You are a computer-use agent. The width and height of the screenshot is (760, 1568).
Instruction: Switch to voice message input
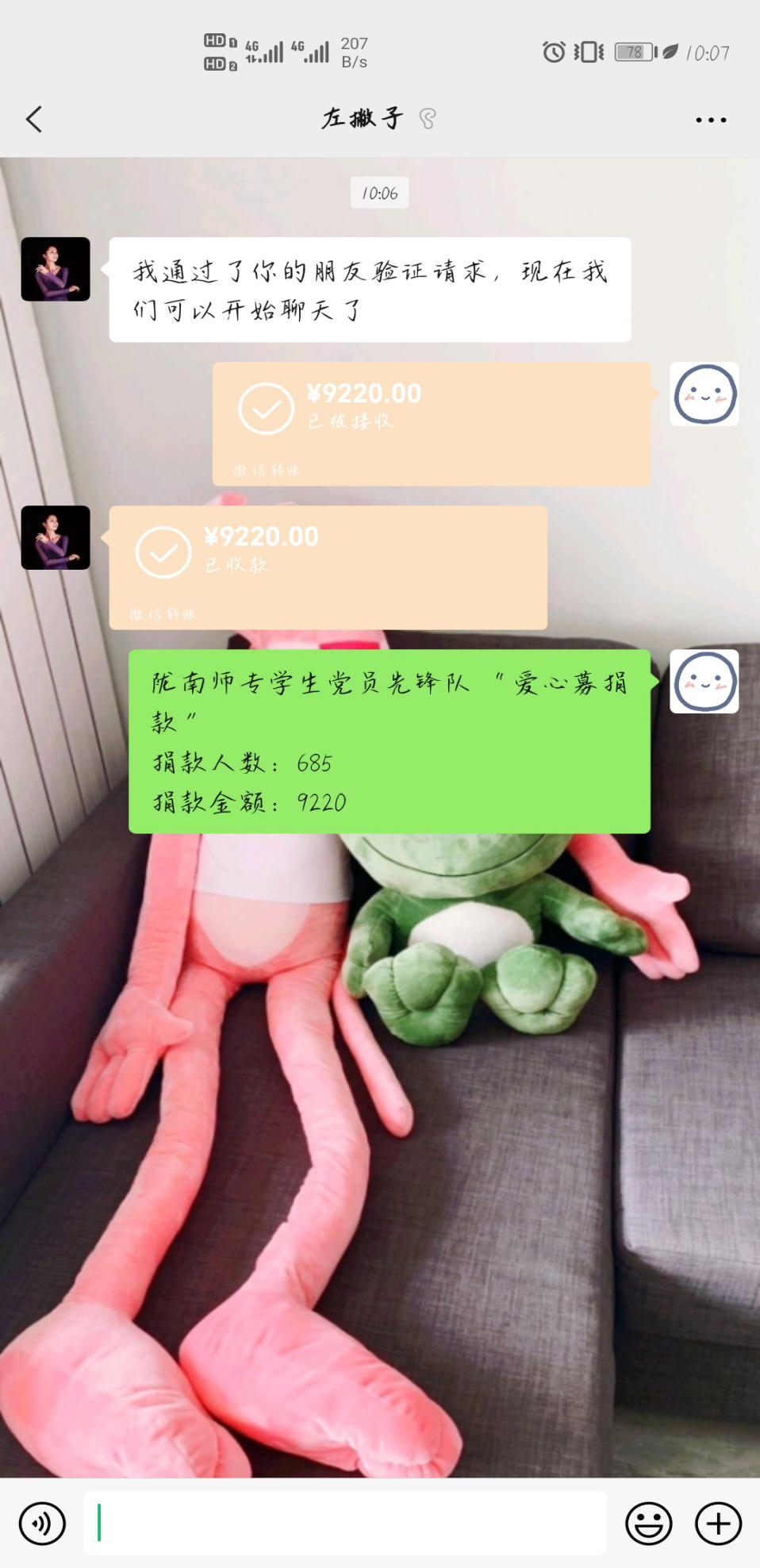pos(41,1523)
